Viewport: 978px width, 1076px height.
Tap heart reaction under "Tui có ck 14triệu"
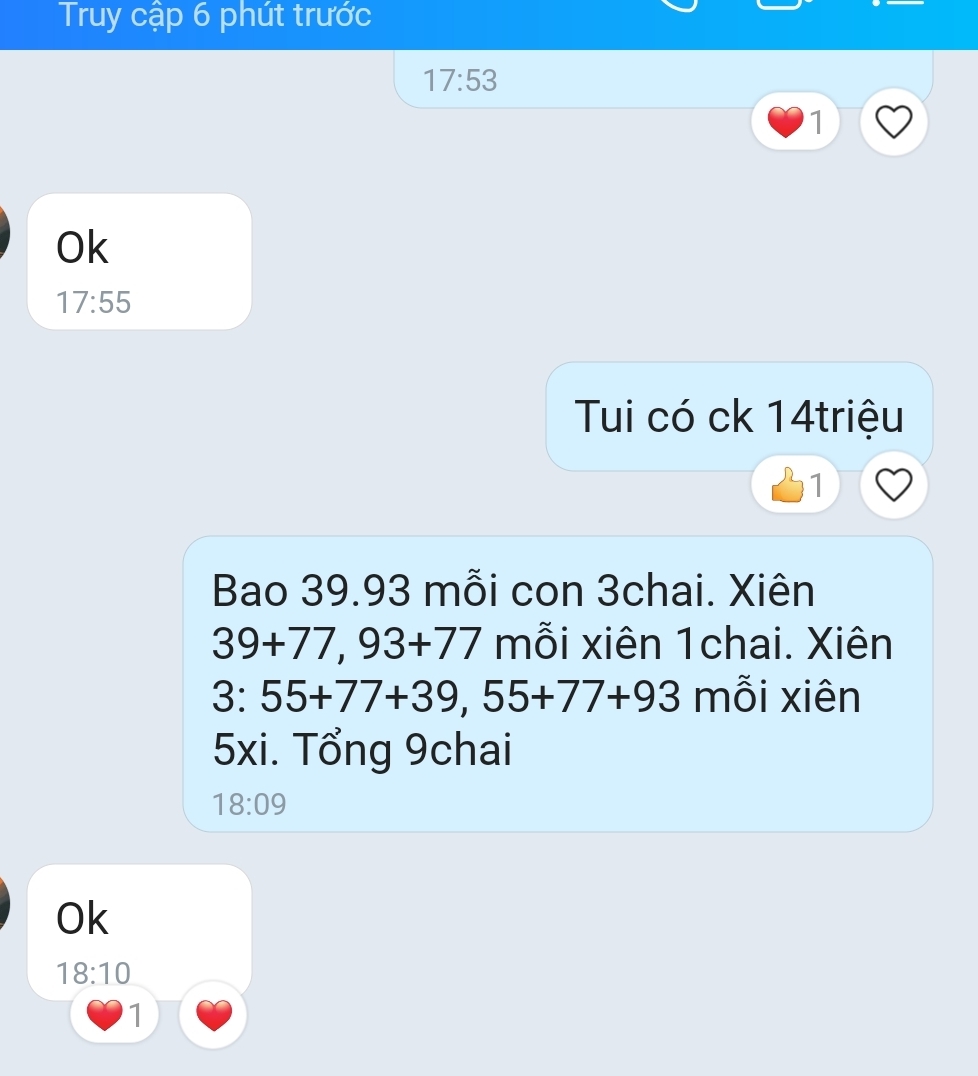tap(893, 485)
